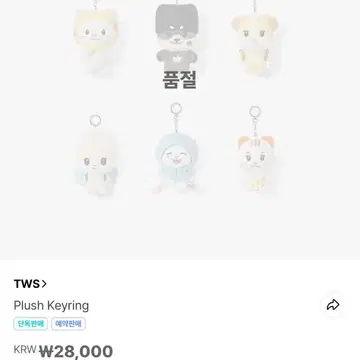This screenshot has width=360, height=360.
Task: Open the sold-out product image
Action: [180, 130]
